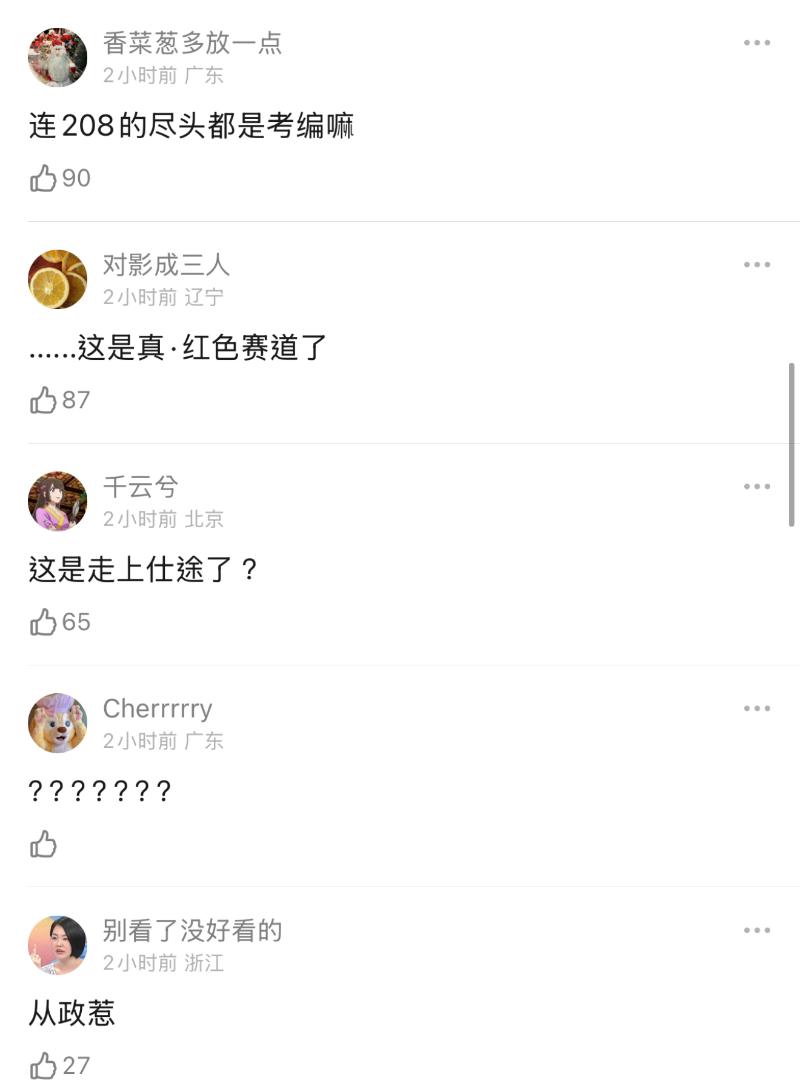
Task: Give a thumbs up to 千云兮's comment
Action: click(x=44, y=623)
